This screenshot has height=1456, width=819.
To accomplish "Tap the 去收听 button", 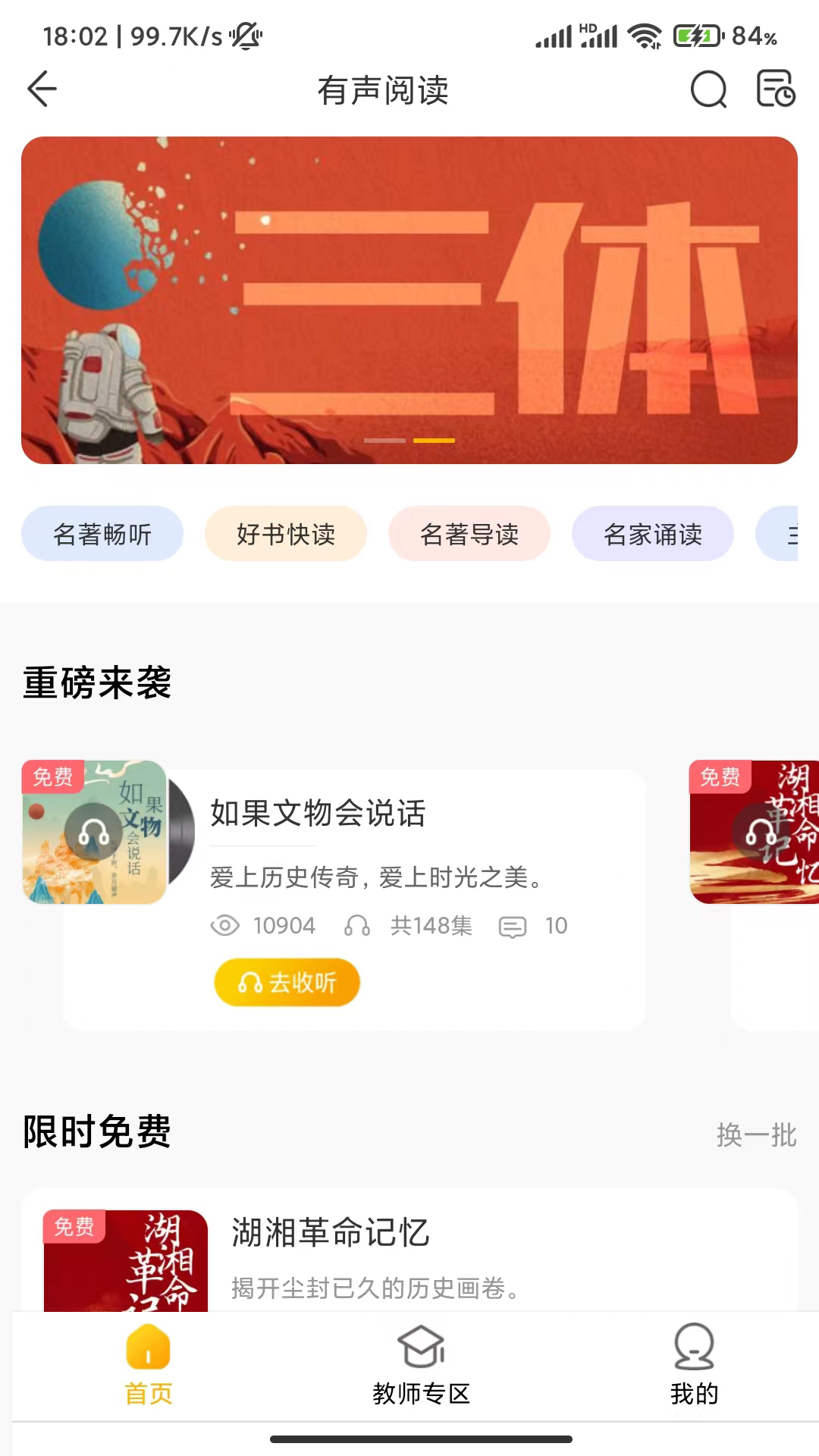I will (287, 983).
